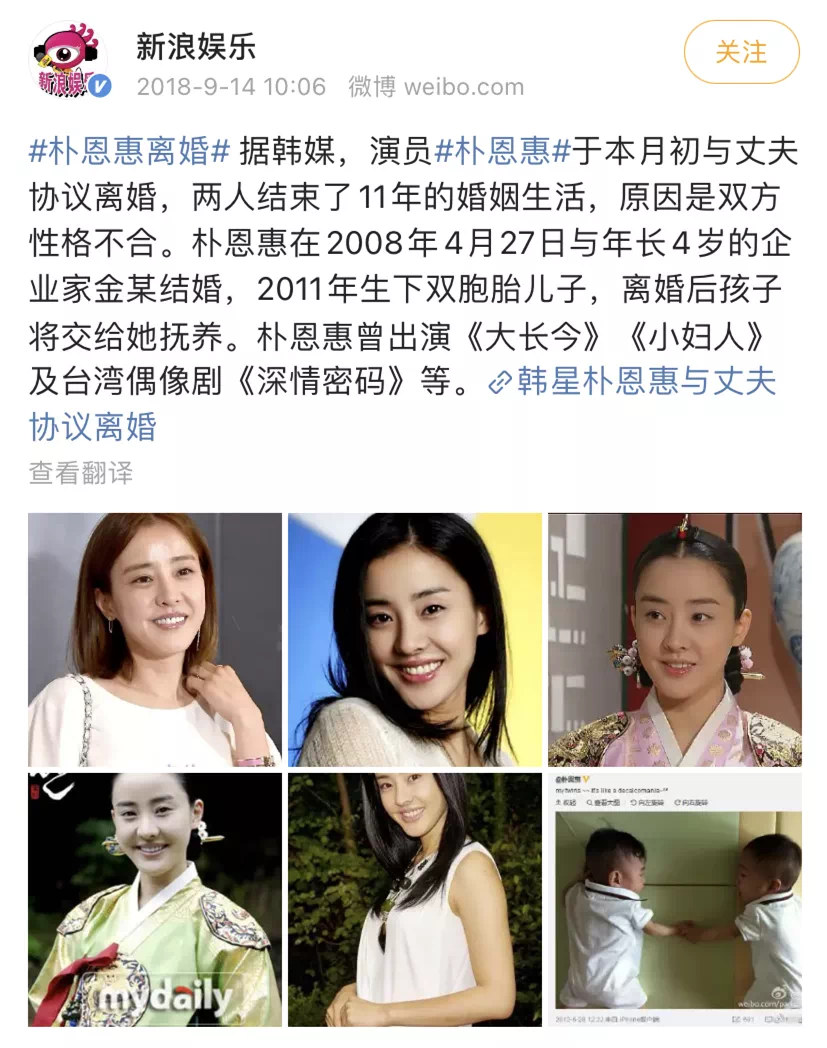
Task: Open the 新浪娱乐 profile avatar
Action: pyautogui.click(x=70, y=60)
